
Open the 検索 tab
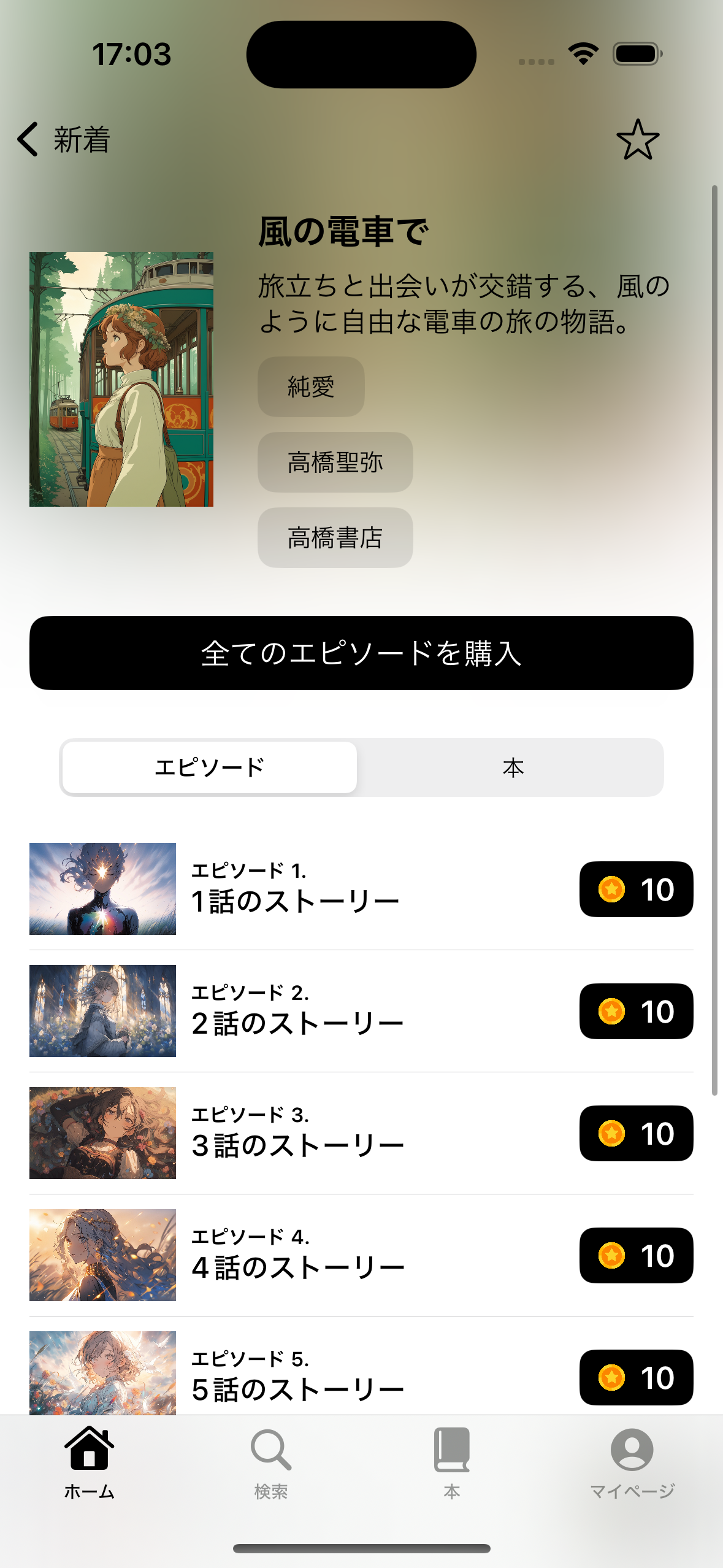(x=270, y=1462)
